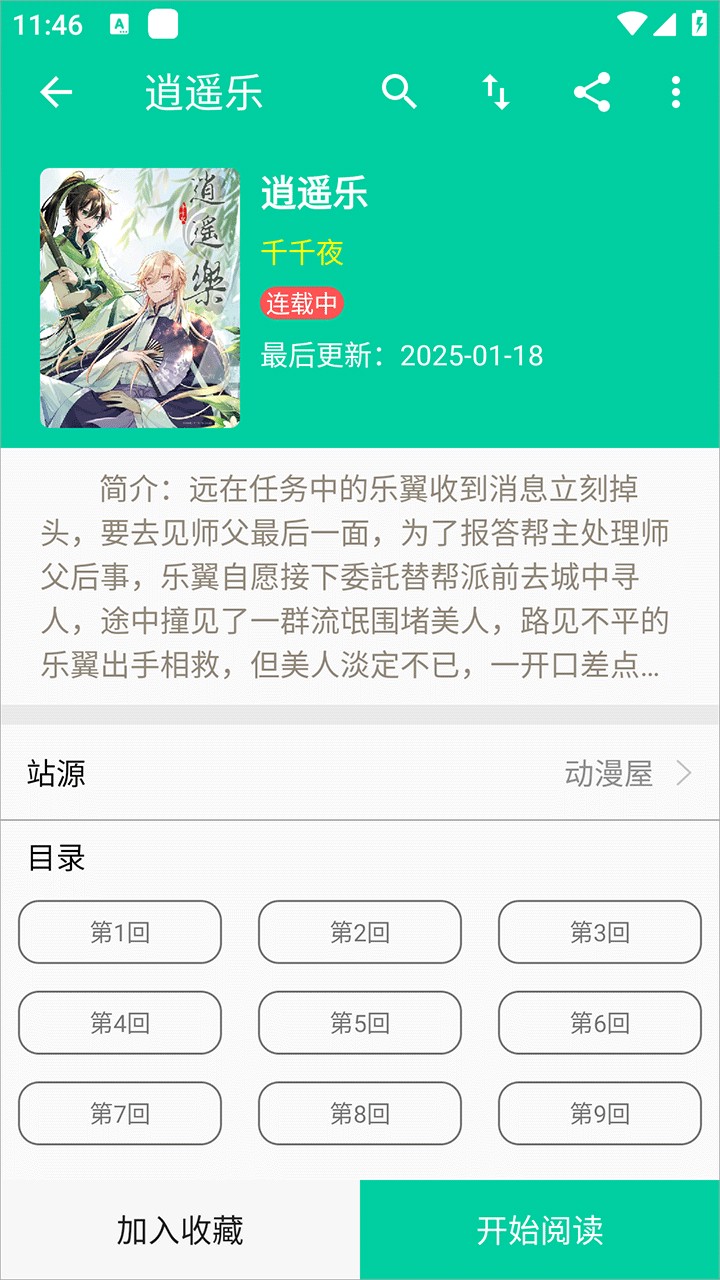Viewport: 720px width, 1280px height.
Task: Start reading with 开始阅读
Action: tap(540, 1230)
